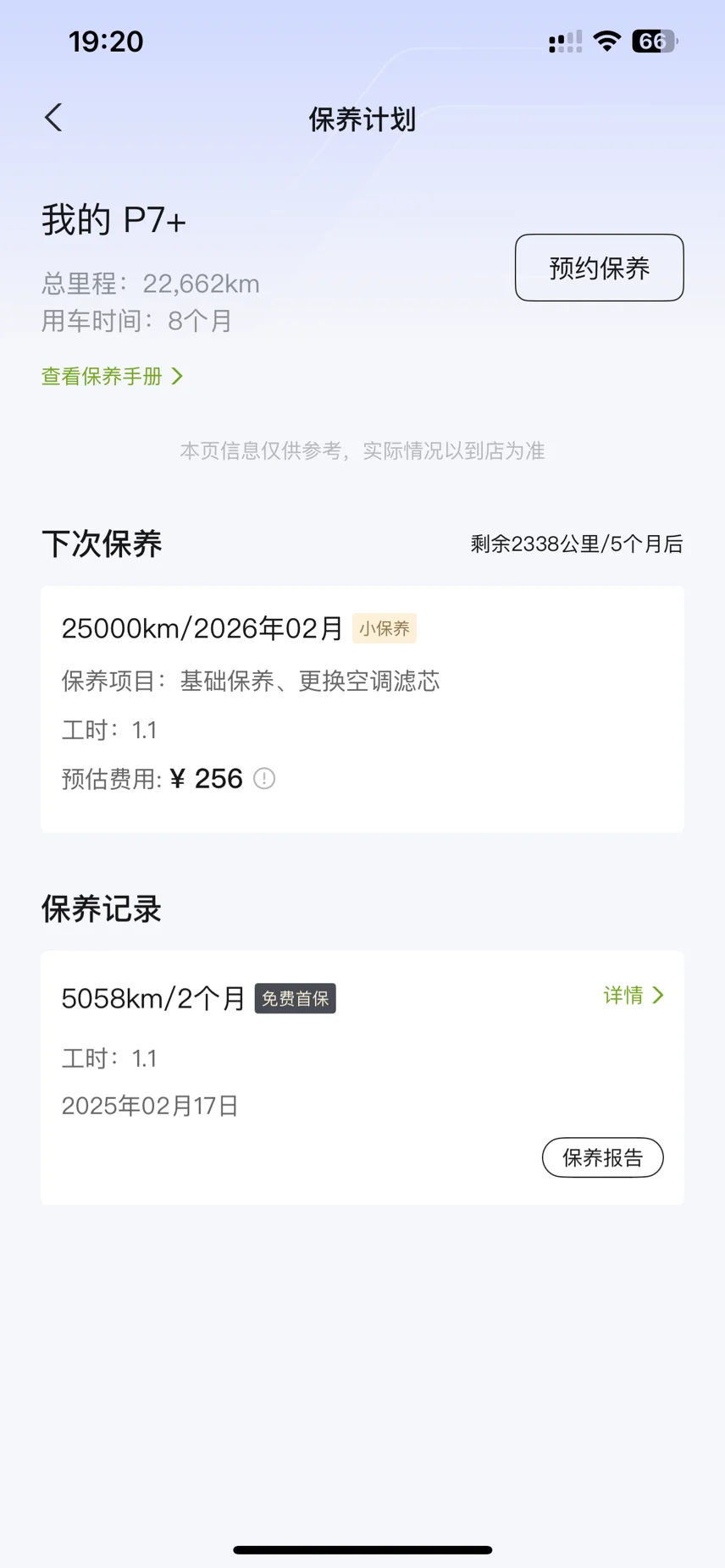Open the 25000km next maintenance card
Viewport: 725px width, 1568px height.
[362, 709]
